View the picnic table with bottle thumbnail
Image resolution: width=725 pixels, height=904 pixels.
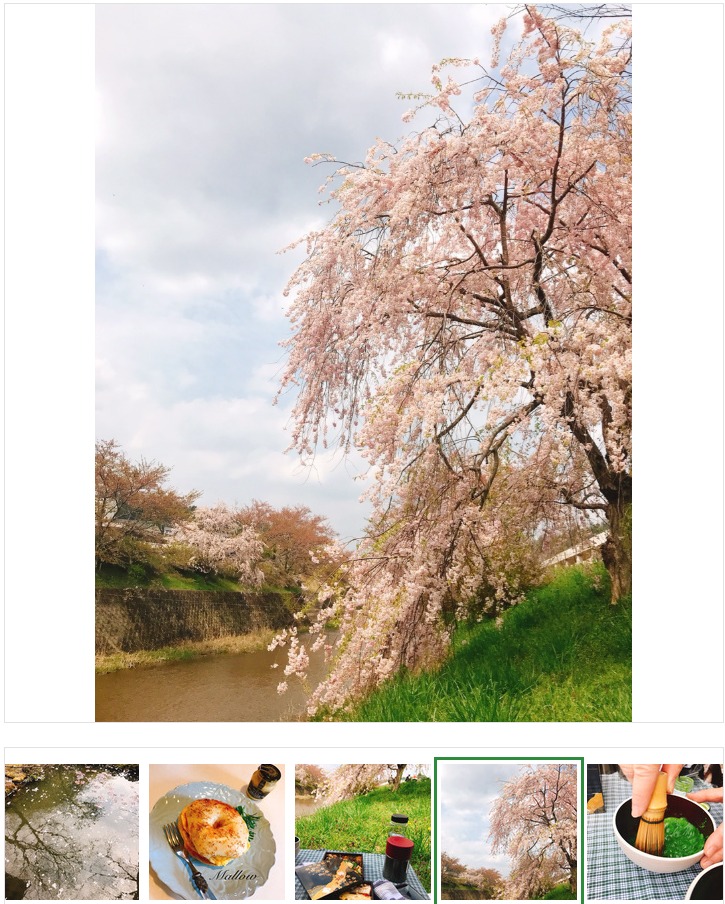click(x=362, y=832)
